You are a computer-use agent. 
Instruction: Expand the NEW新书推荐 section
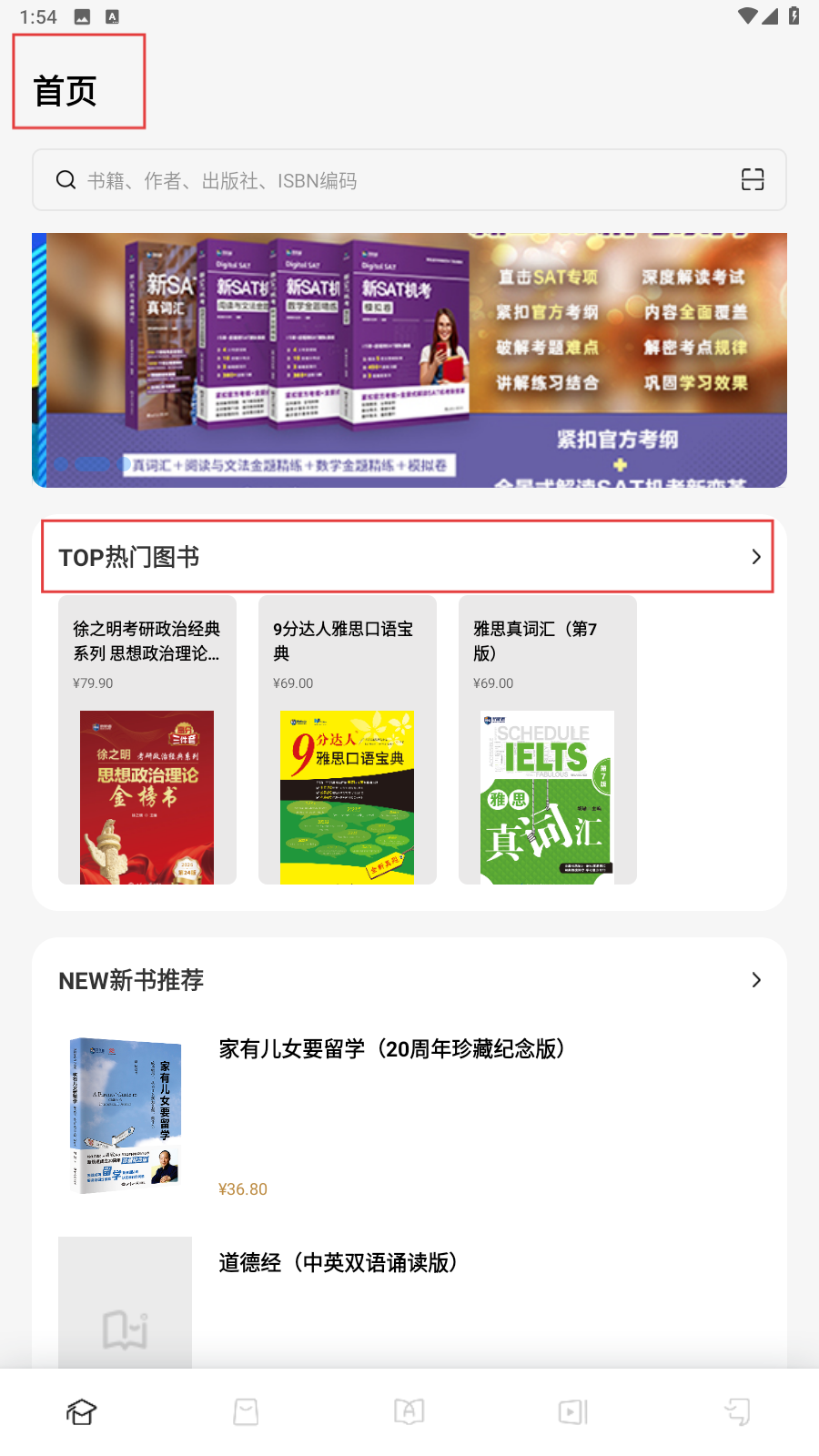(x=409, y=980)
